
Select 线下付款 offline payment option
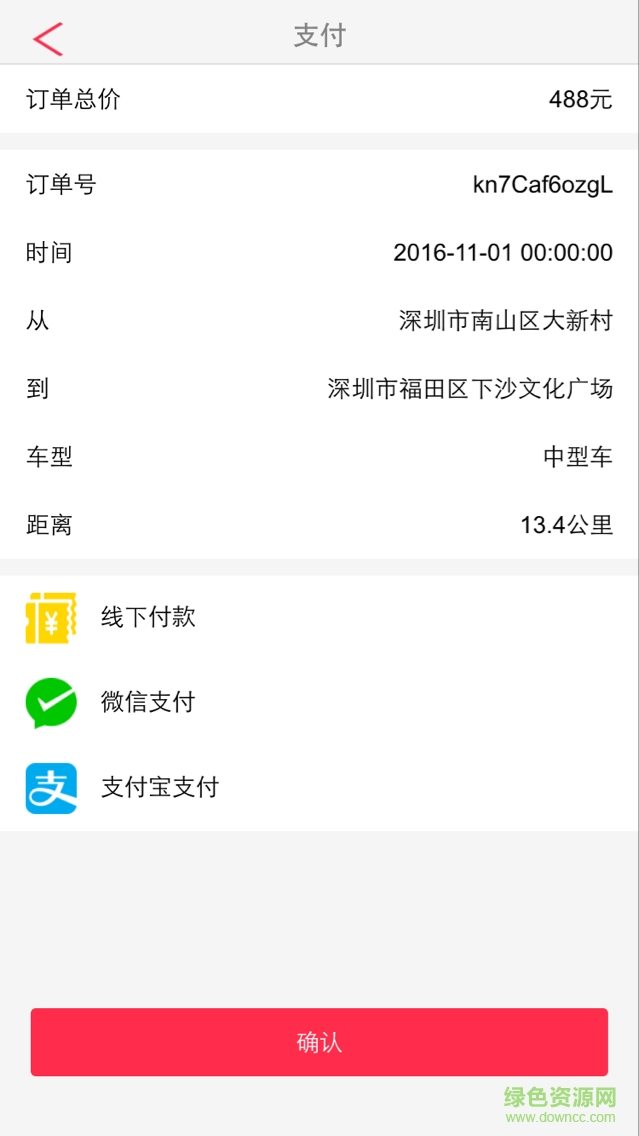point(148,617)
